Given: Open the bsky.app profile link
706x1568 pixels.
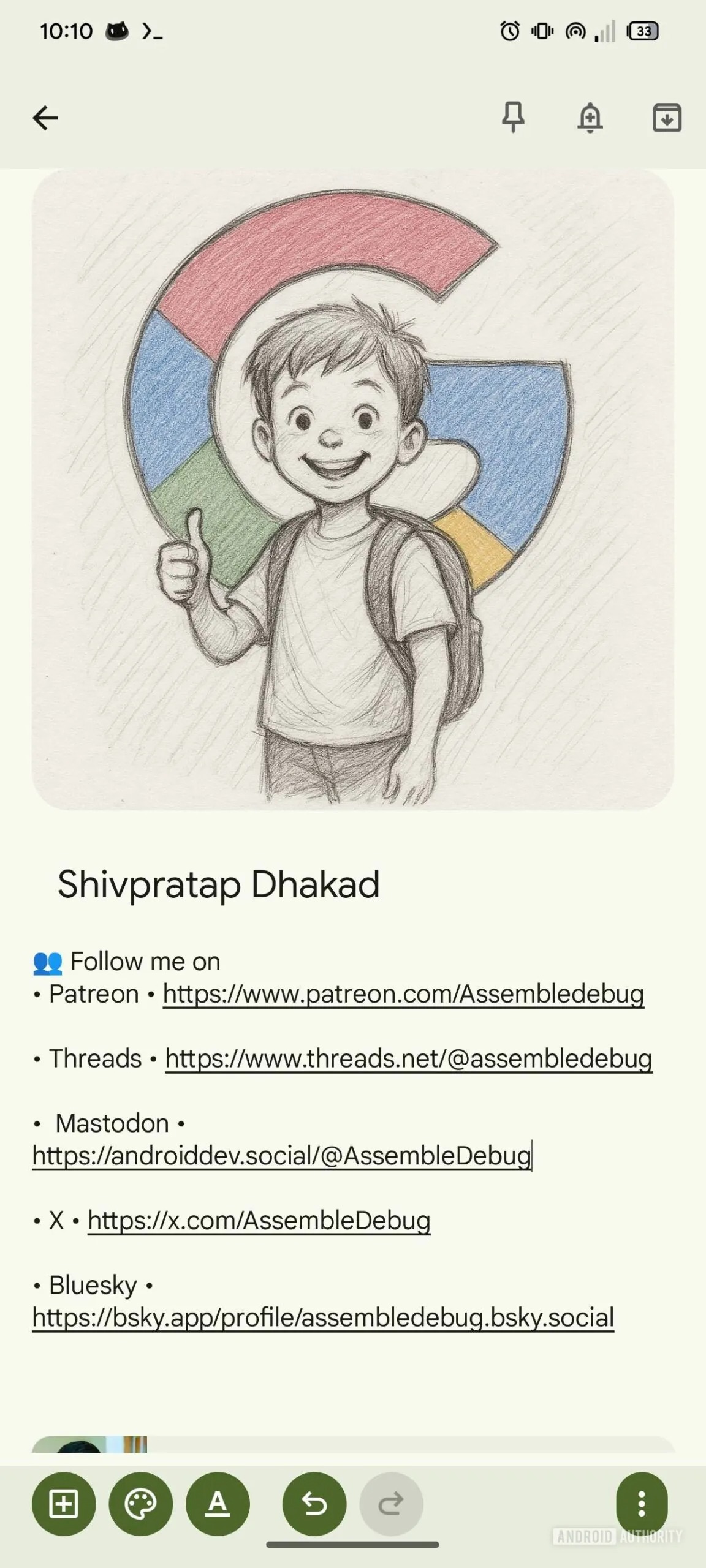Looking at the screenshot, I should pyautogui.click(x=323, y=1317).
